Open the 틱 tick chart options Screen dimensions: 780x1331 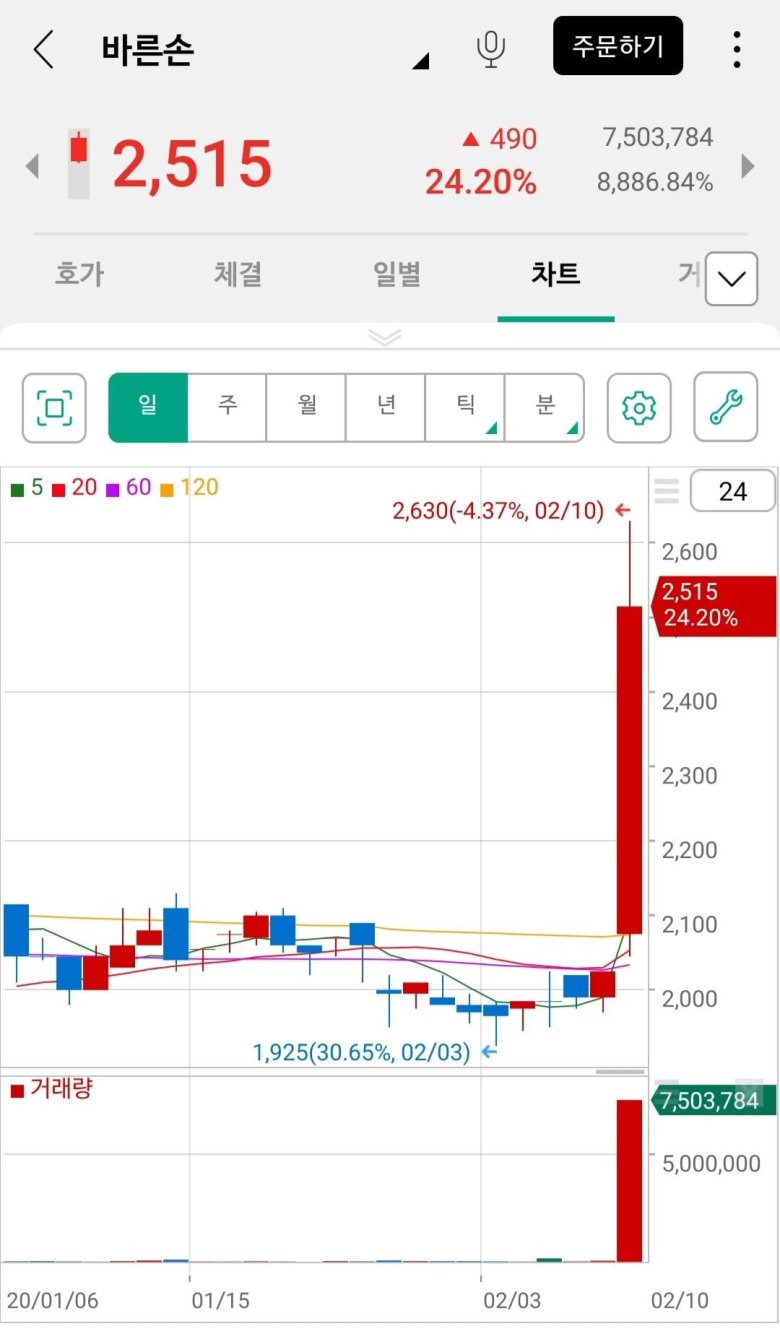tap(465, 407)
